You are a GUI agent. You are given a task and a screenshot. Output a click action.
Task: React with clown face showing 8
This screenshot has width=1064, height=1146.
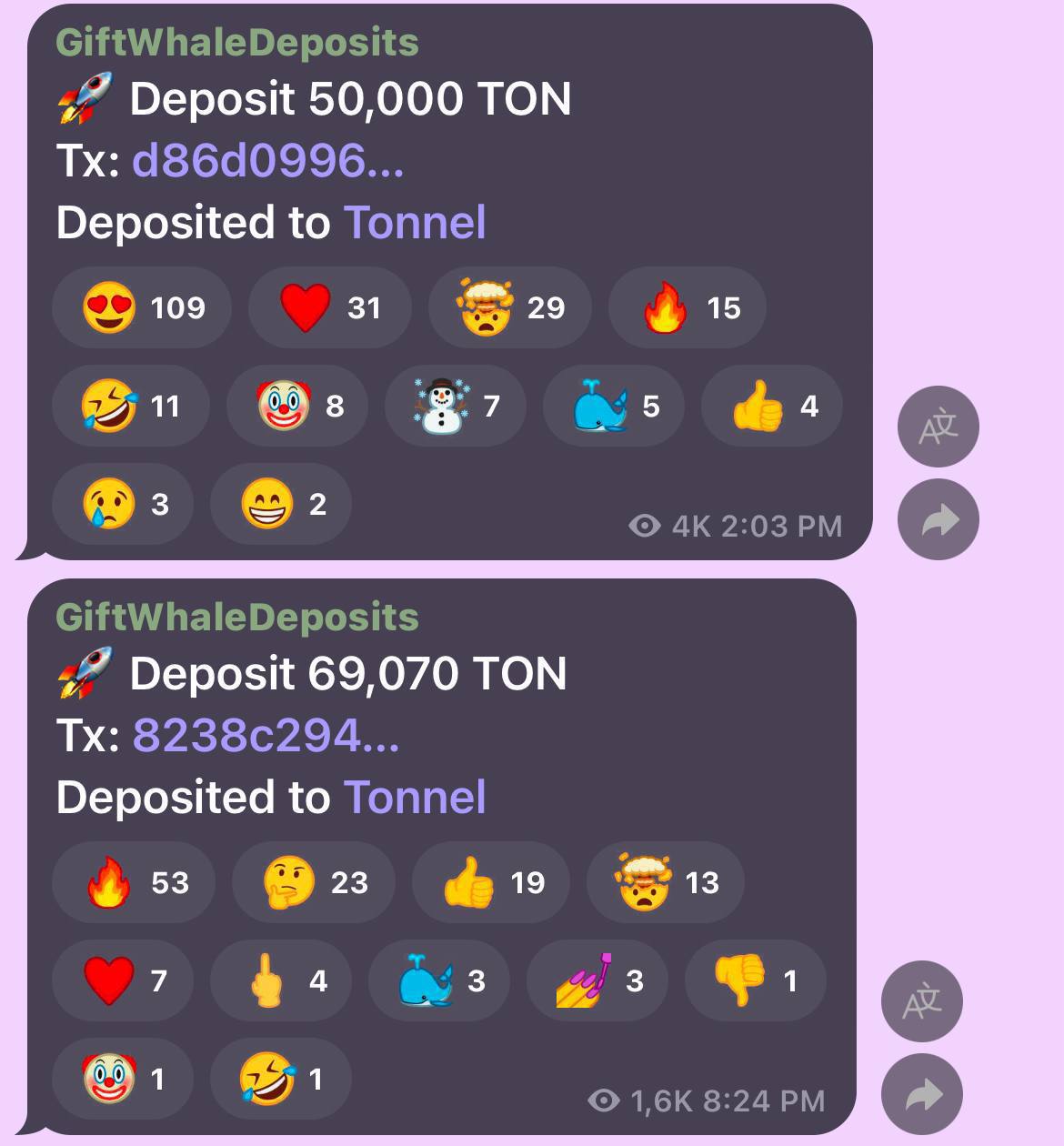[x=297, y=406]
